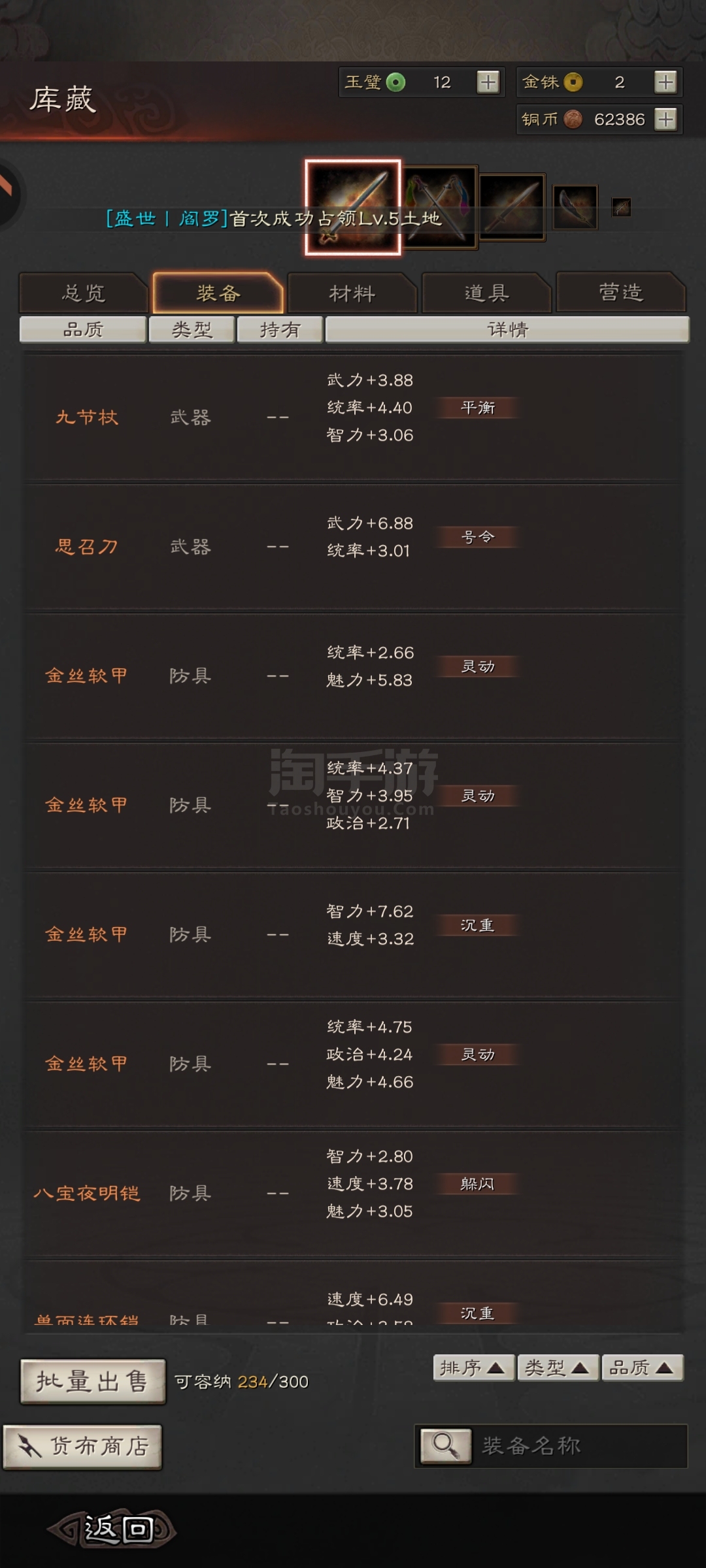Open the 八宝夜明铠 armor row
The height and width of the screenshot is (1568, 706).
(x=353, y=1194)
